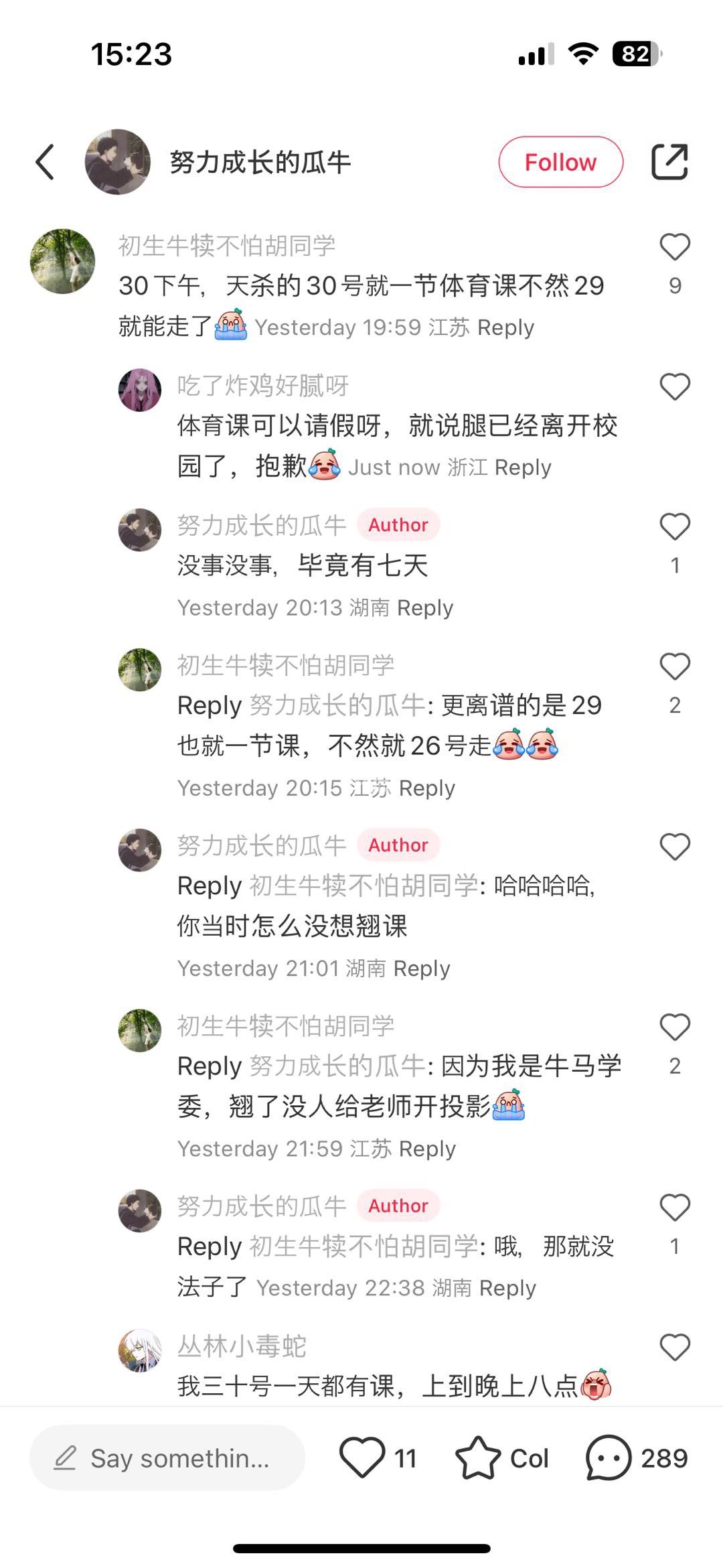The width and height of the screenshot is (723, 1568).
Task: Reply to the comment posted Yesterday 19:59
Action: (506, 328)
